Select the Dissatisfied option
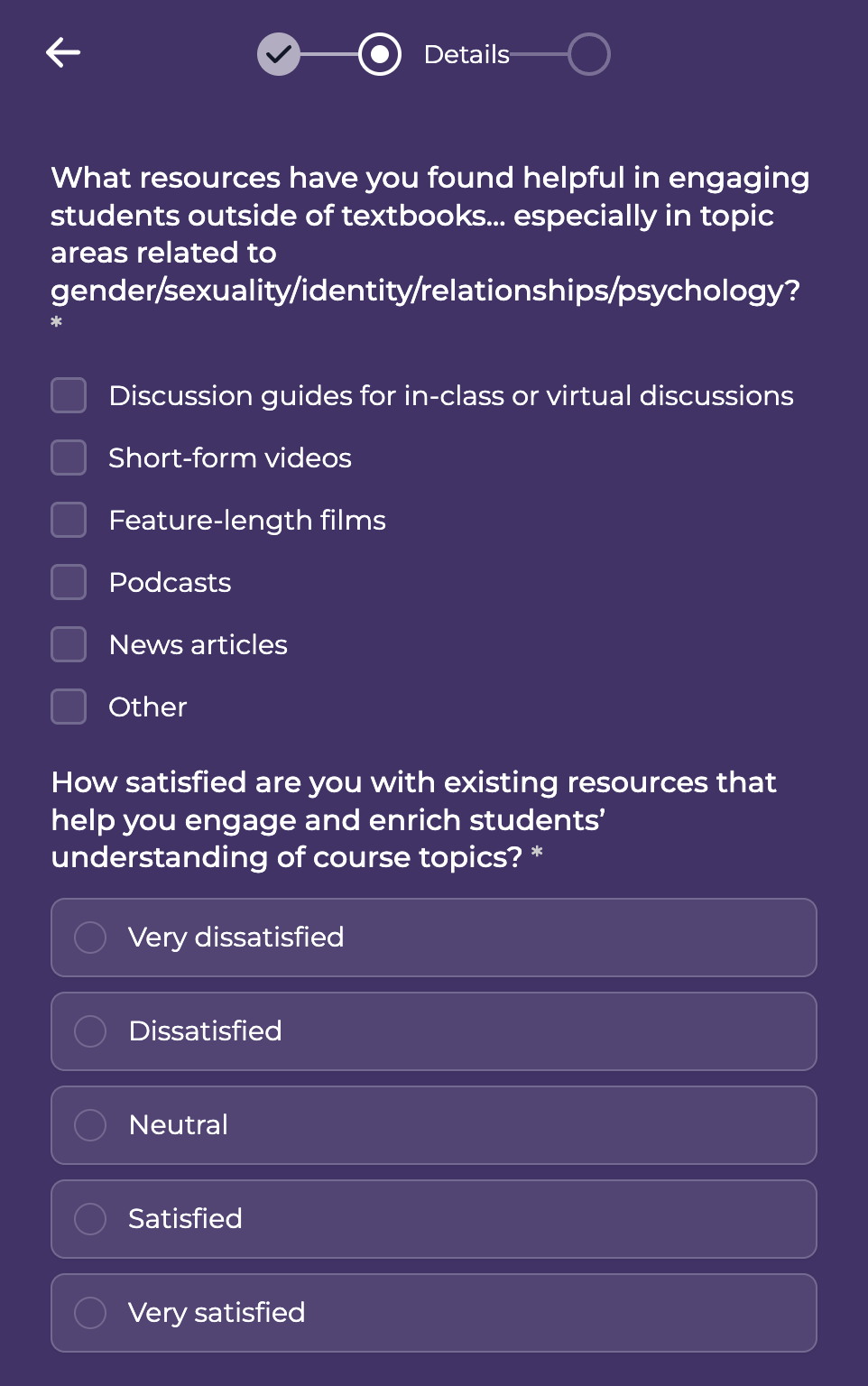Screen dimensions: 868x1386 90,1031
